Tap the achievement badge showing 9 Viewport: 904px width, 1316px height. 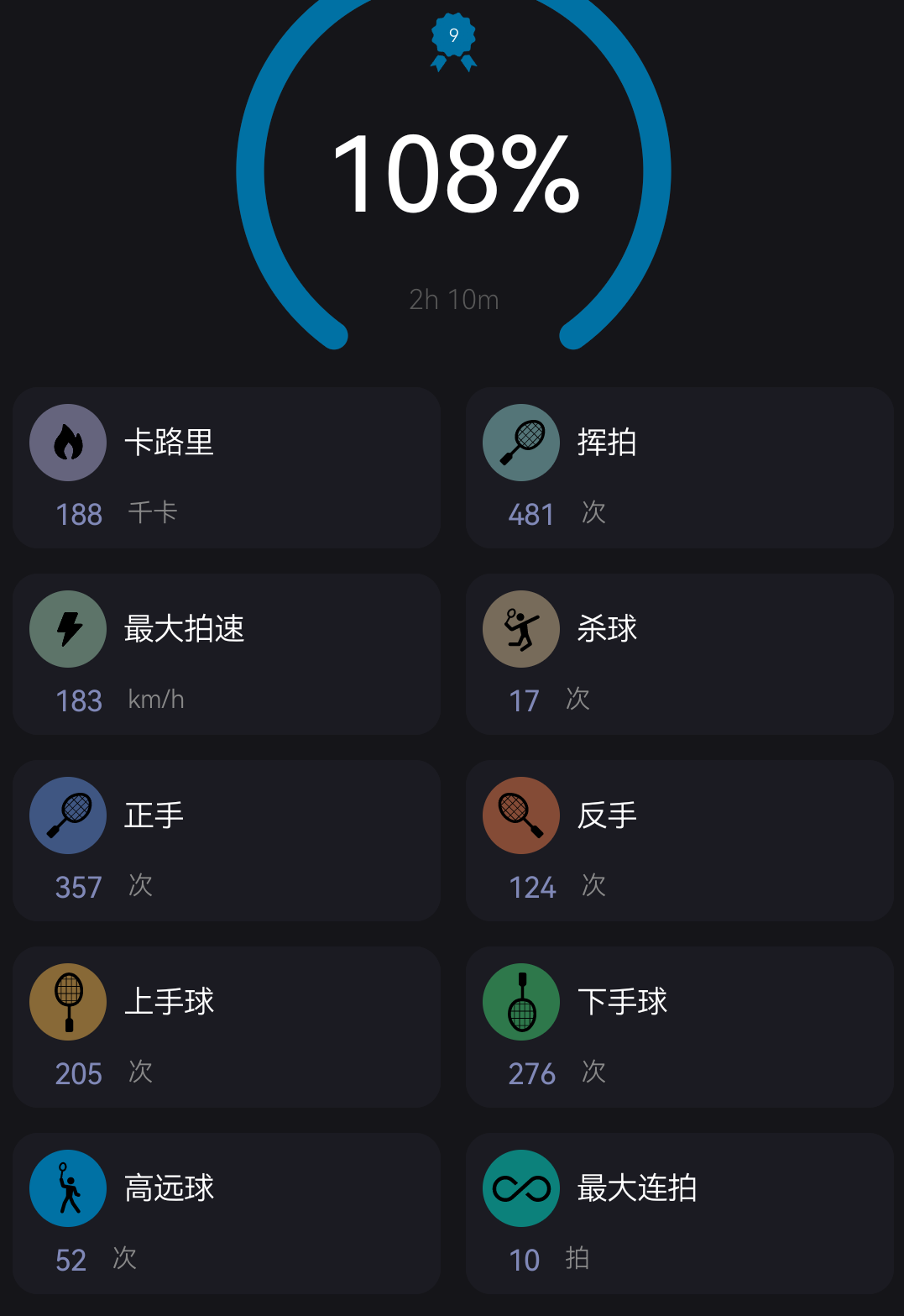(453, 39)
